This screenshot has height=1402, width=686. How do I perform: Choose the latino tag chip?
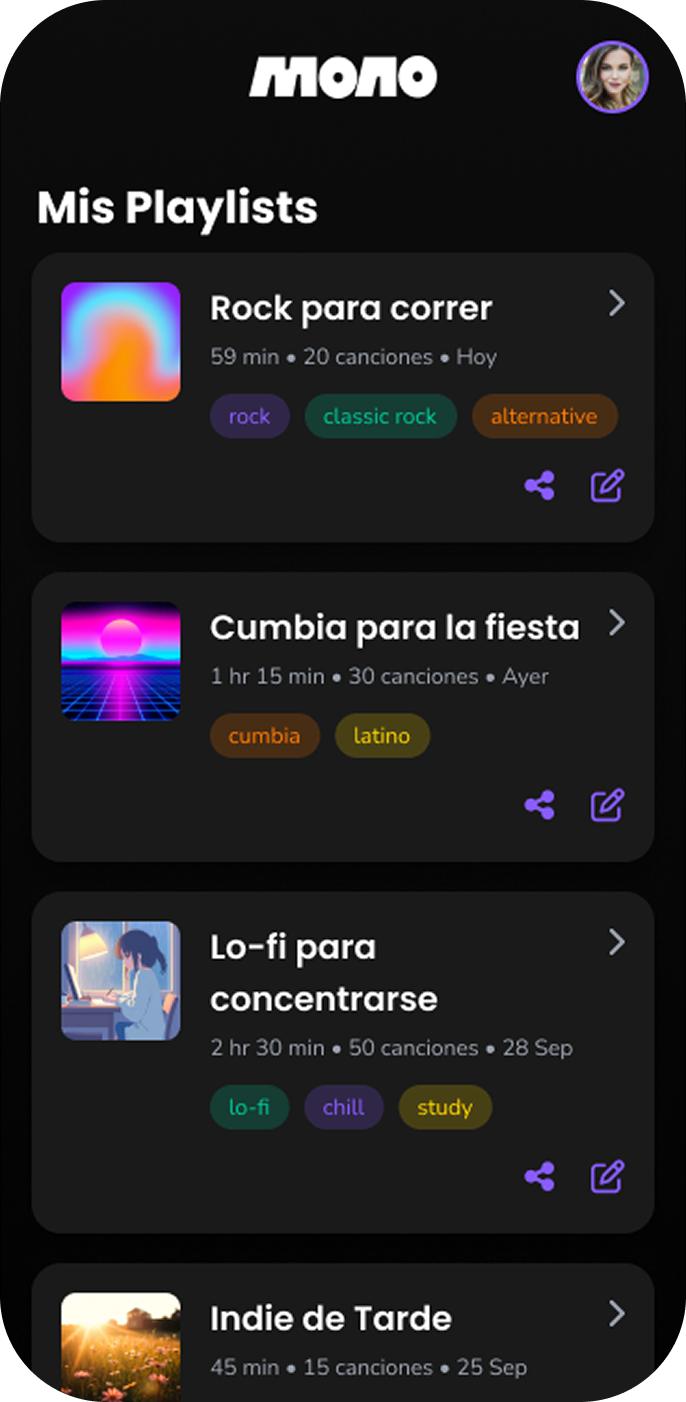[x=382, y=736]
